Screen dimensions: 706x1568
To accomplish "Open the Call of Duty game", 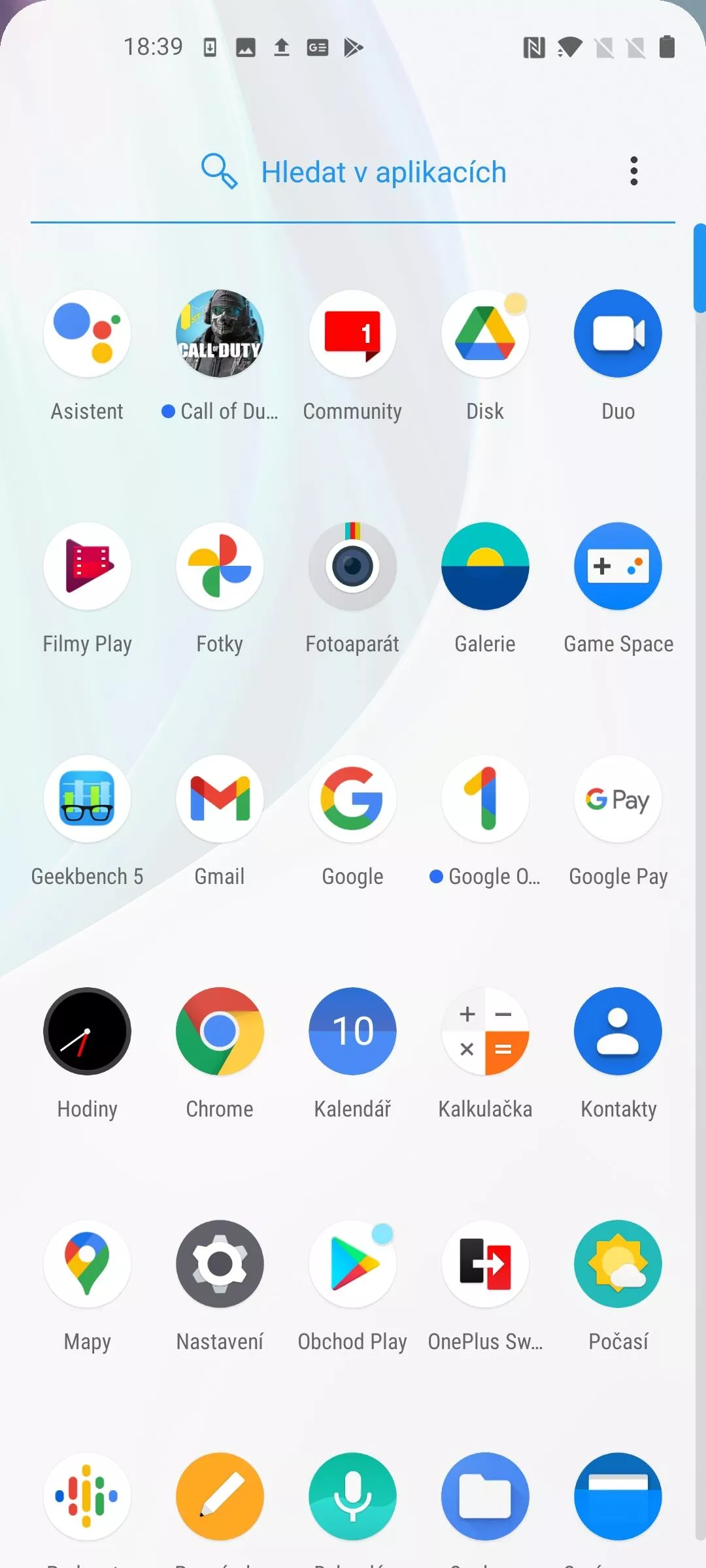I will click(x=220, y=334).
